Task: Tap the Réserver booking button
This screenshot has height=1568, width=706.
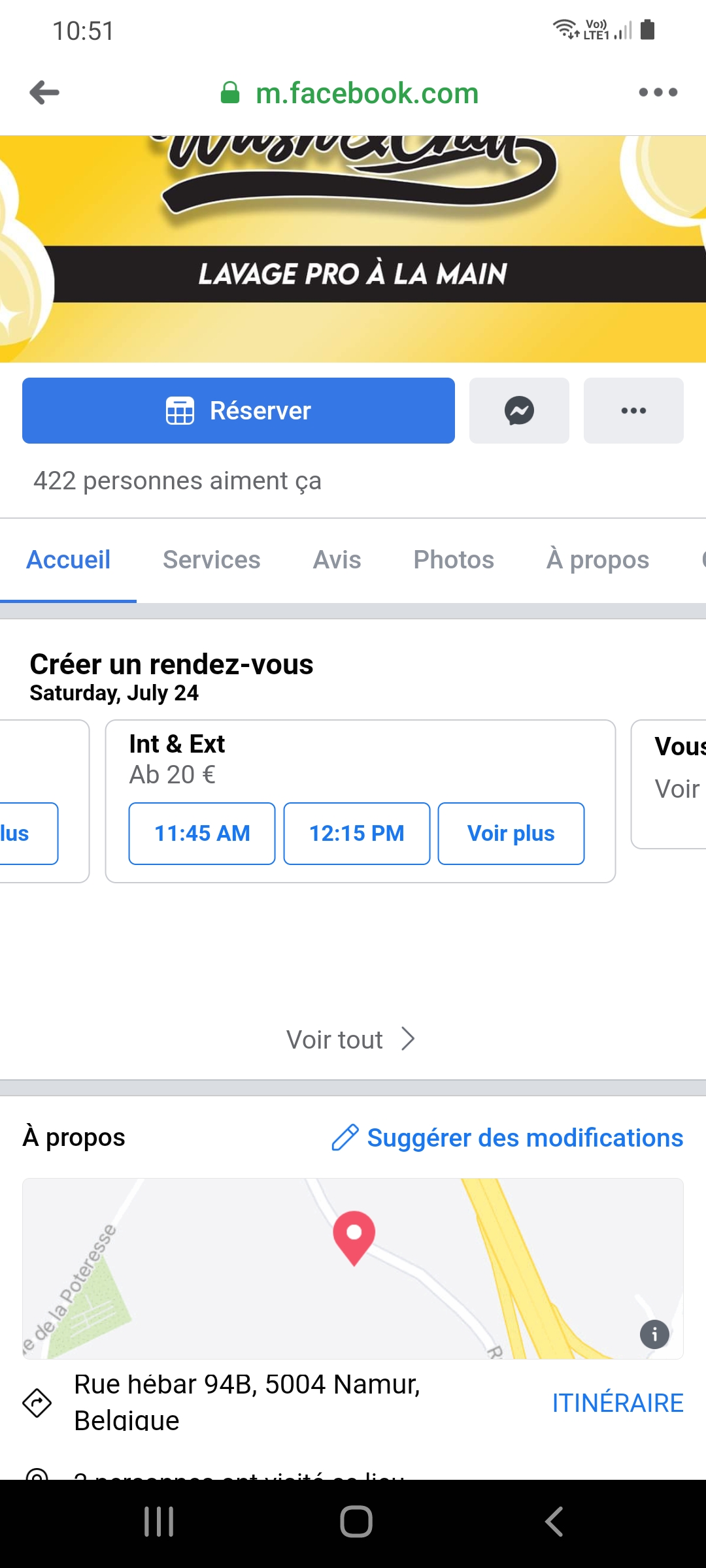Action: pyautogui.click(x=239, y=410)
